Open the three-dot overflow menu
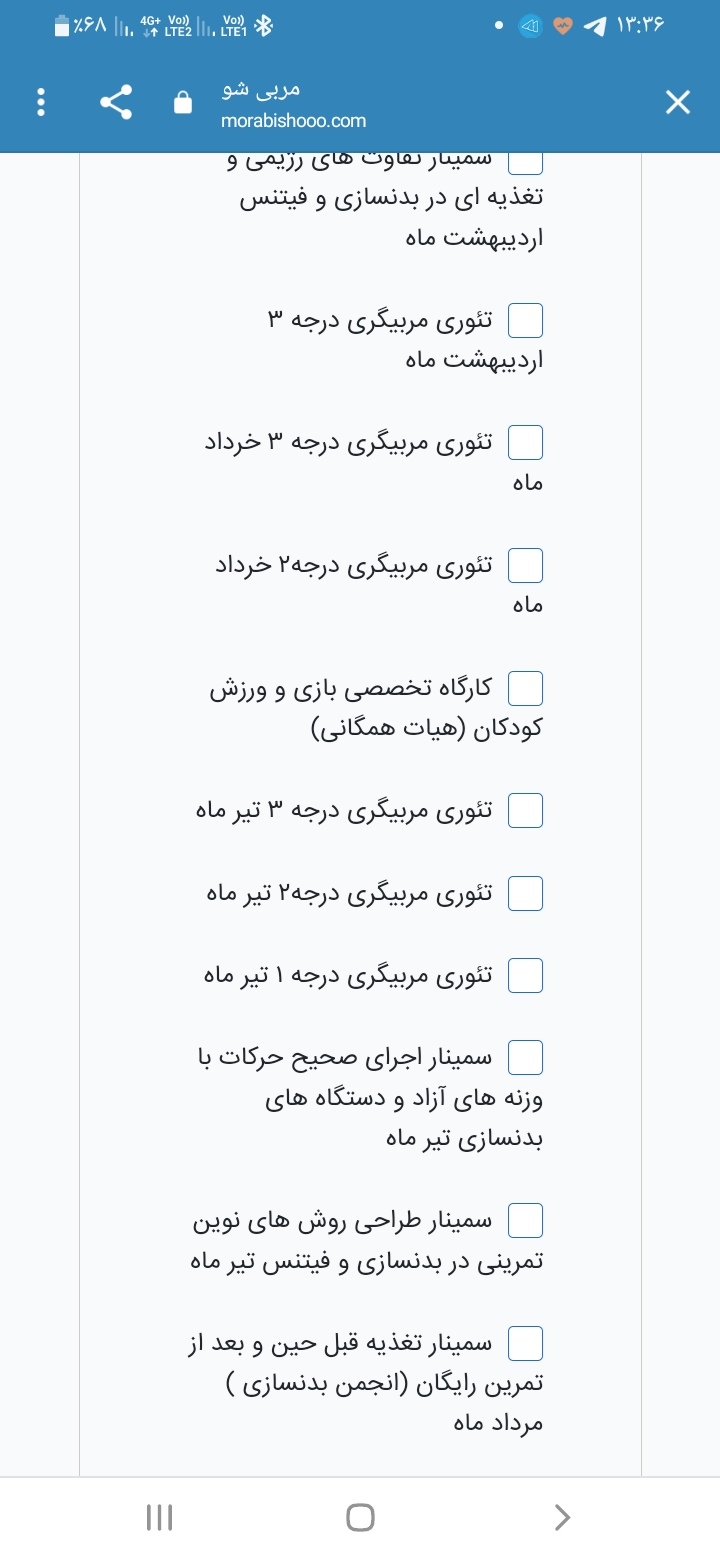720x1560 pixels. [40, 103]
